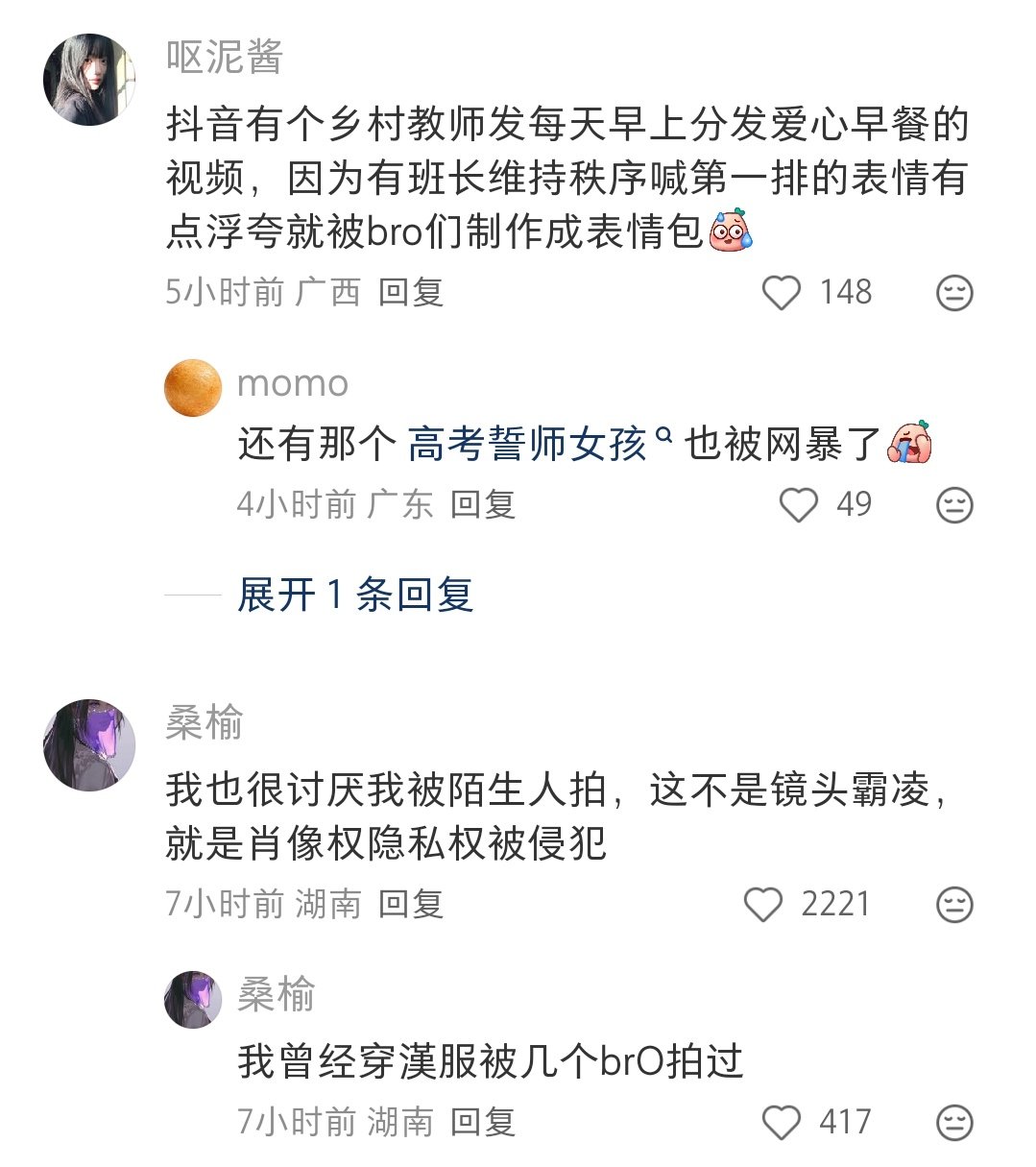Dislike 桑榆's 2221-like comment
1036x1167 pixels.
[954, 905]
